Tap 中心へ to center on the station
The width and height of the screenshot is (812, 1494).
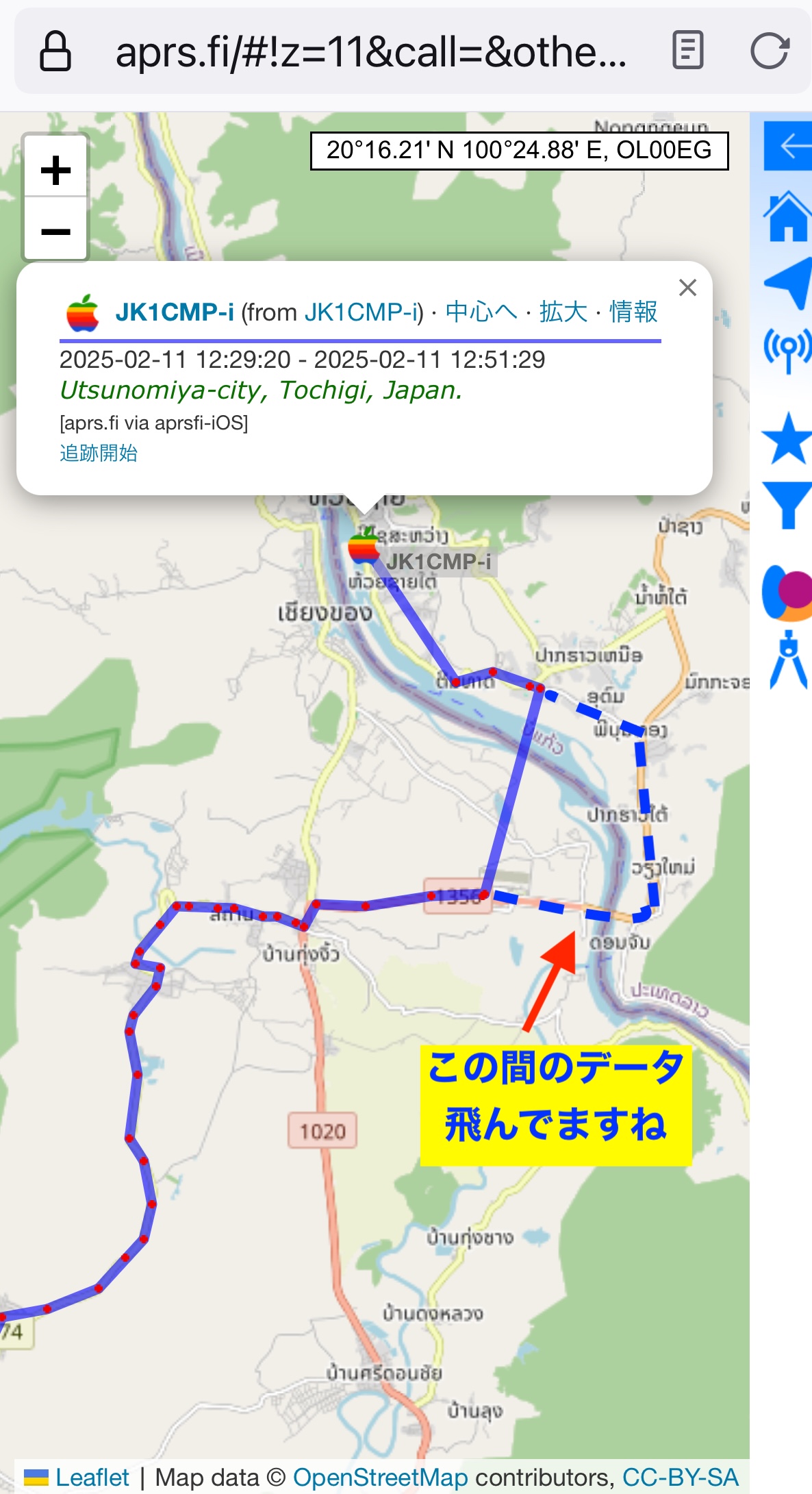coord(481,312)
